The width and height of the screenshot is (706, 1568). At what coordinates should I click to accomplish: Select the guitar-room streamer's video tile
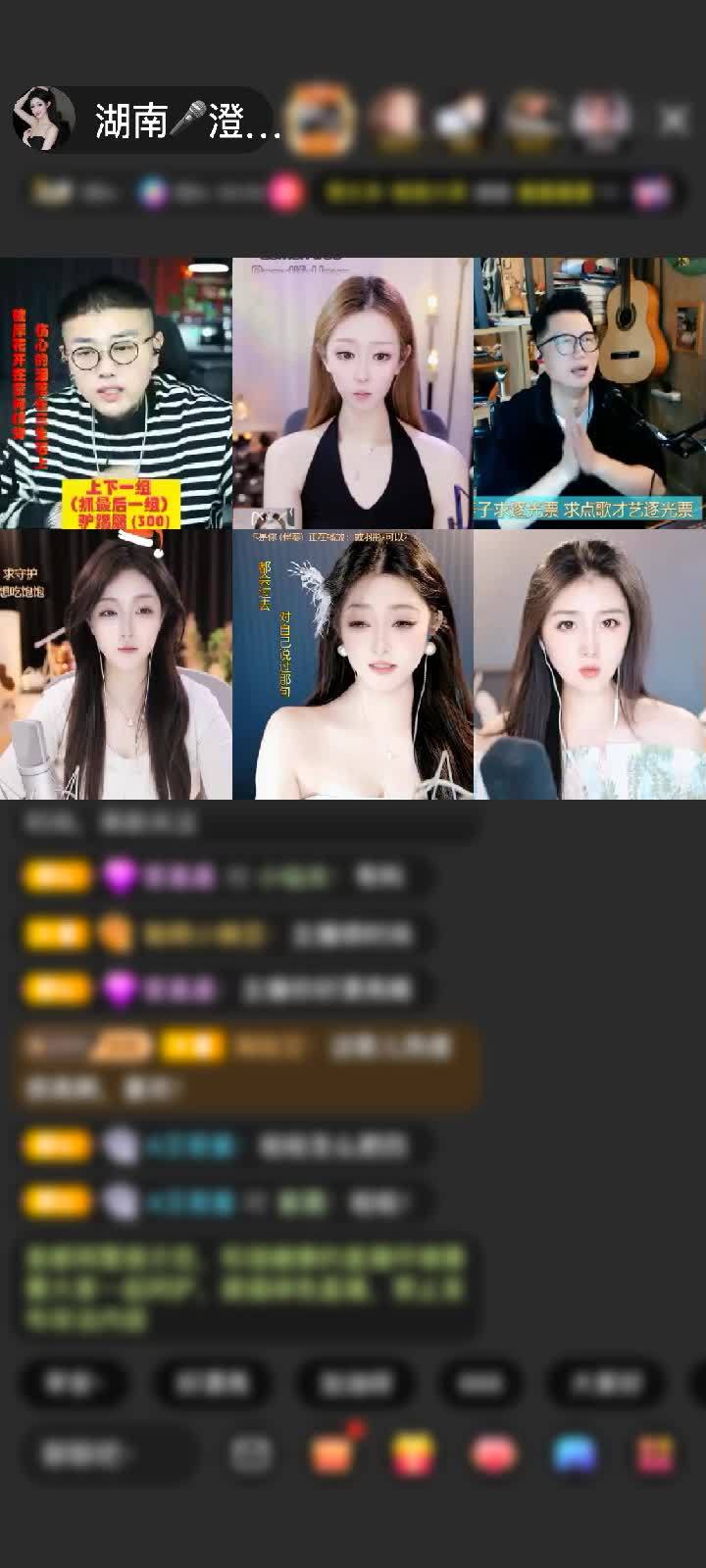589,392
